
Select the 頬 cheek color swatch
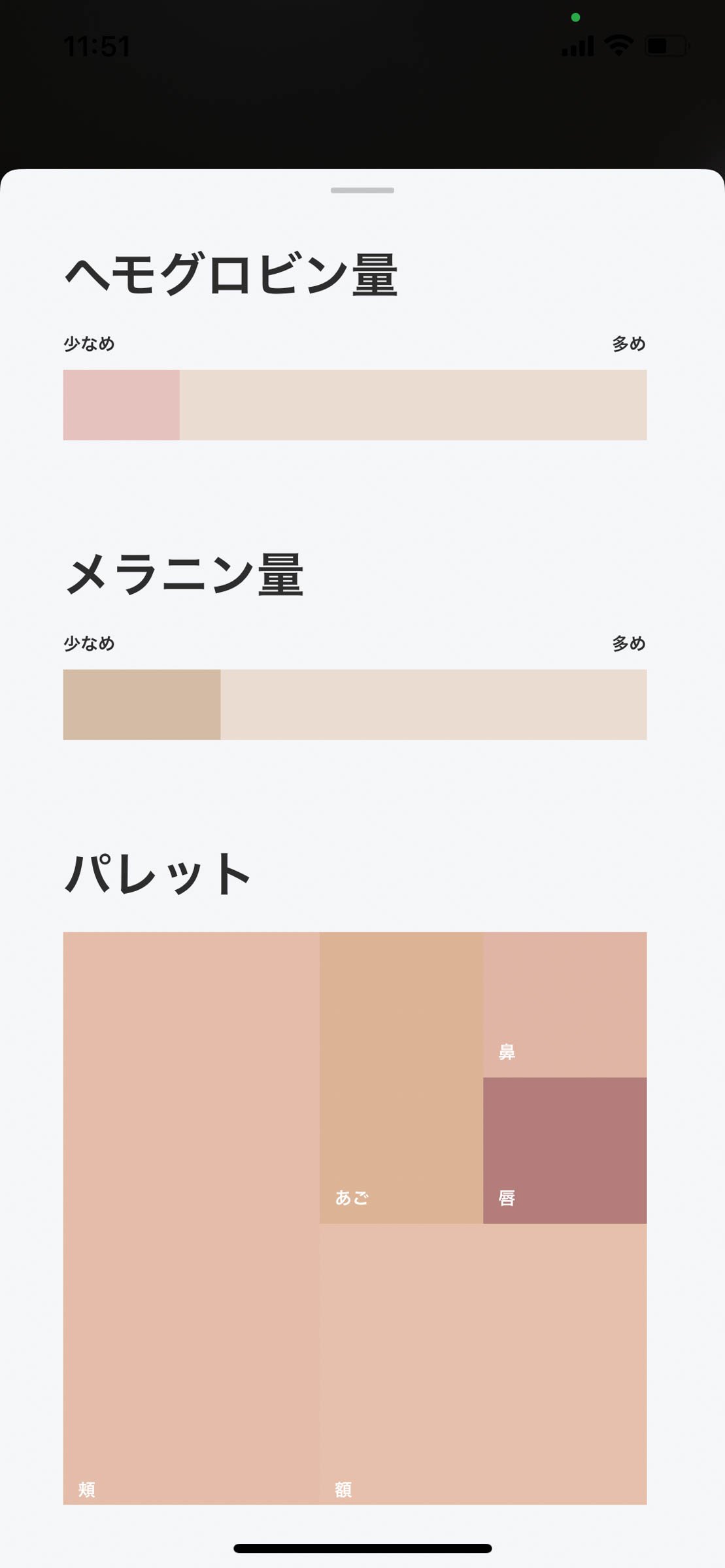(x=191, y=1218)
